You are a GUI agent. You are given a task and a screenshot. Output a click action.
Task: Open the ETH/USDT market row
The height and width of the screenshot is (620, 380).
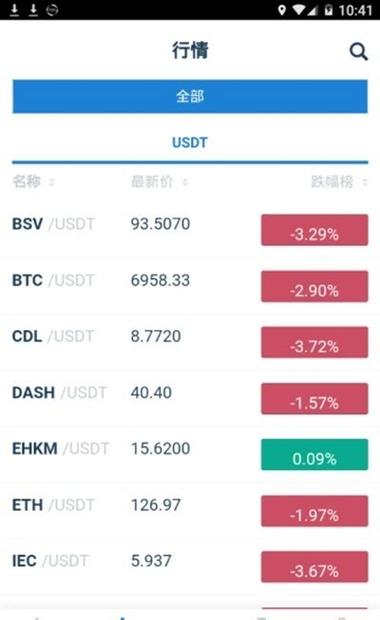[x=190, y=510]
